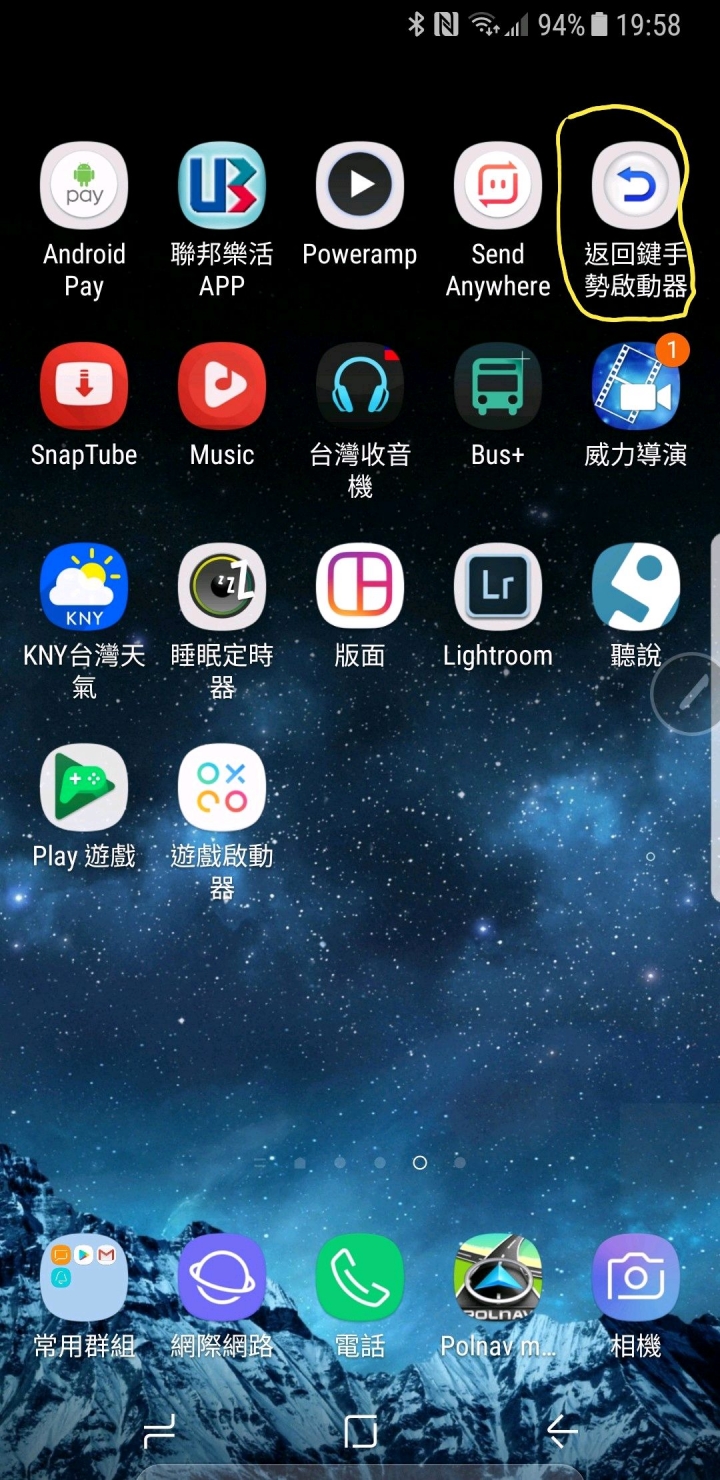
Task: Open Android Pay app
Action: [x=84, y=187]
